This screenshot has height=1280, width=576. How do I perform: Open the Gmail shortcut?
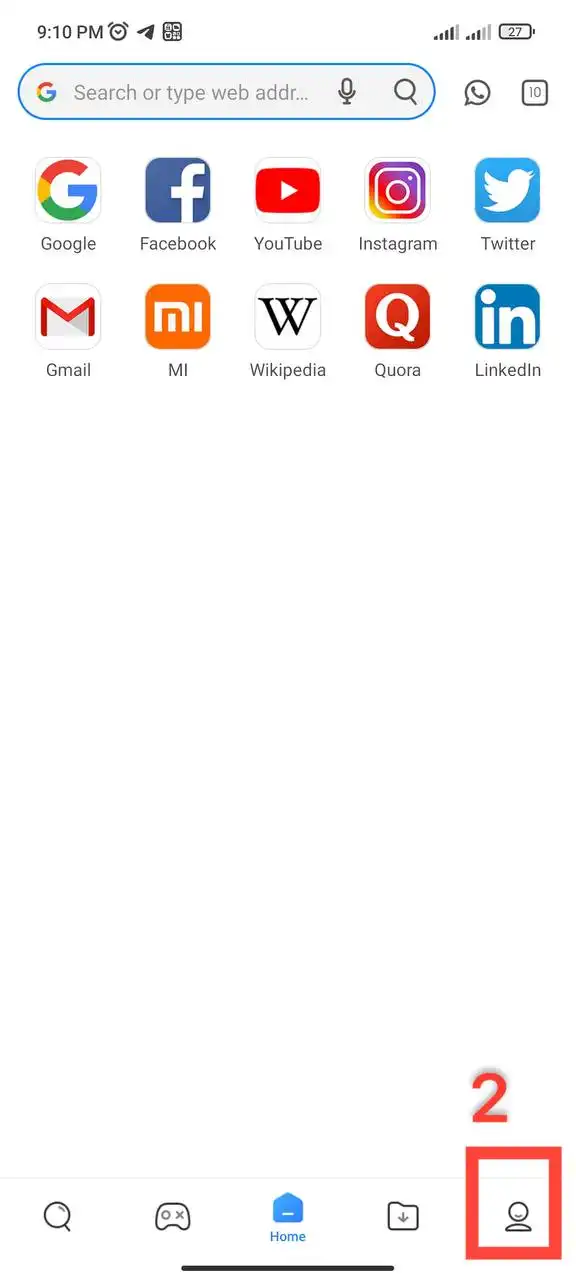pyautogui.click(x=68, y=331)
